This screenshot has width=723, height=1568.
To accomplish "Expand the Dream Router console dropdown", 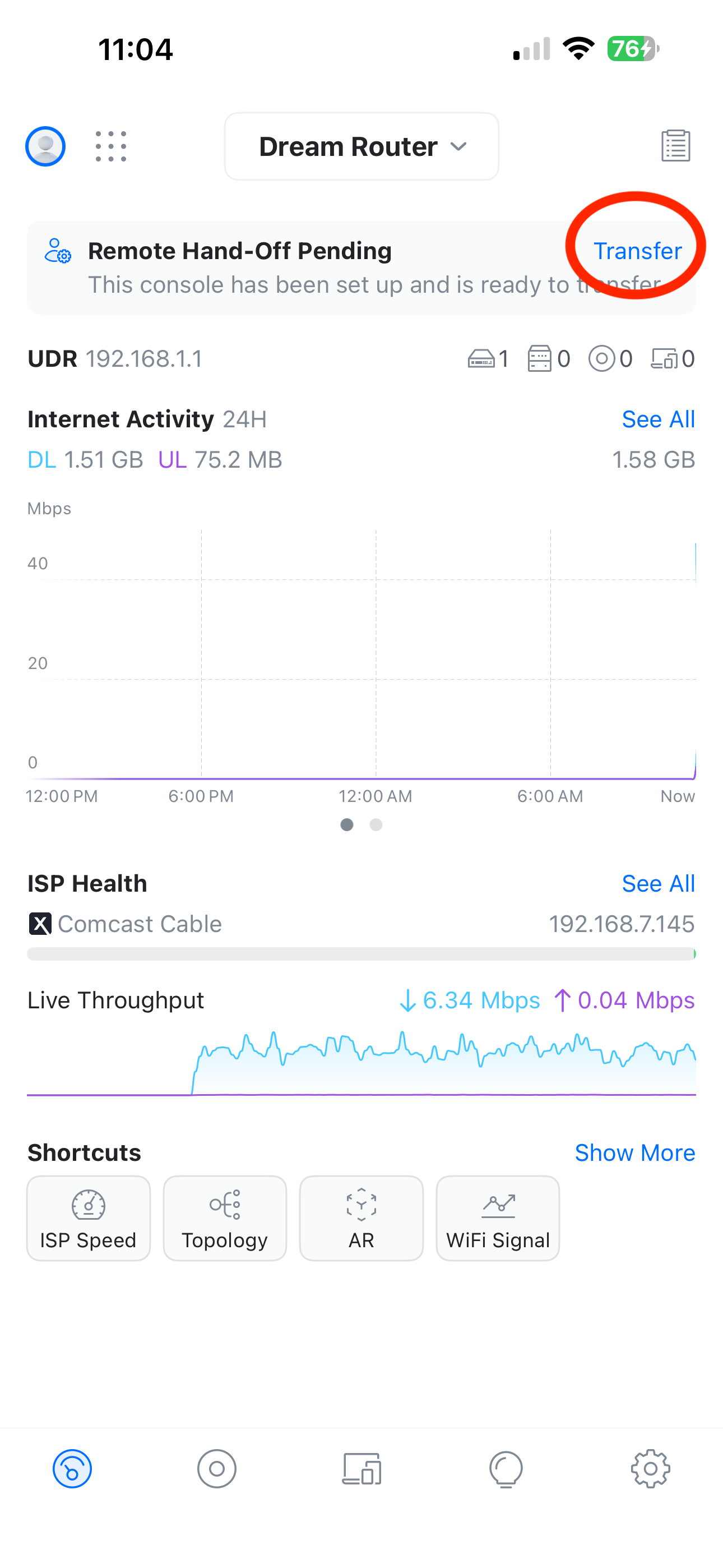I will pyautogui.click(x=361, y=146).
